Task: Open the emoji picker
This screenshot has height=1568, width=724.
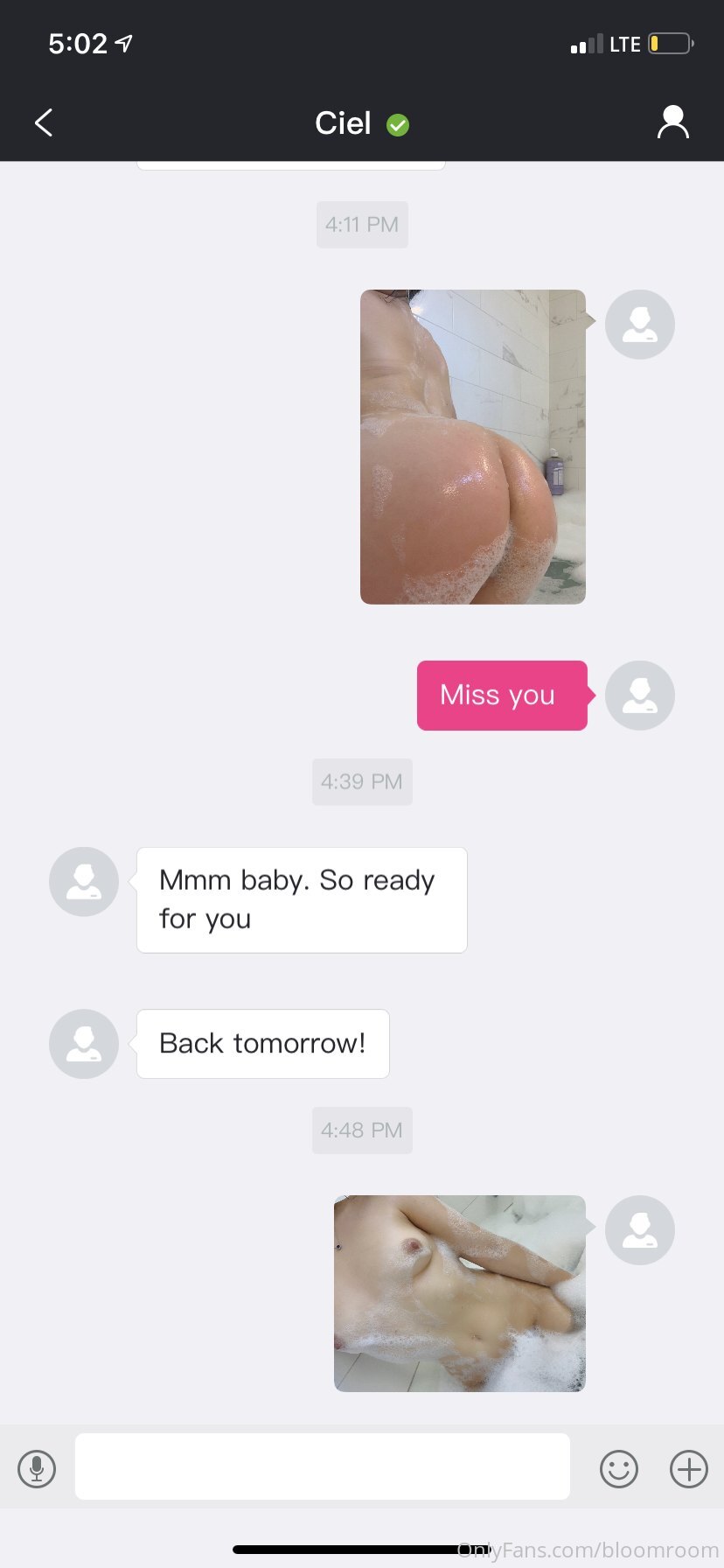Action: [618, 1469]
